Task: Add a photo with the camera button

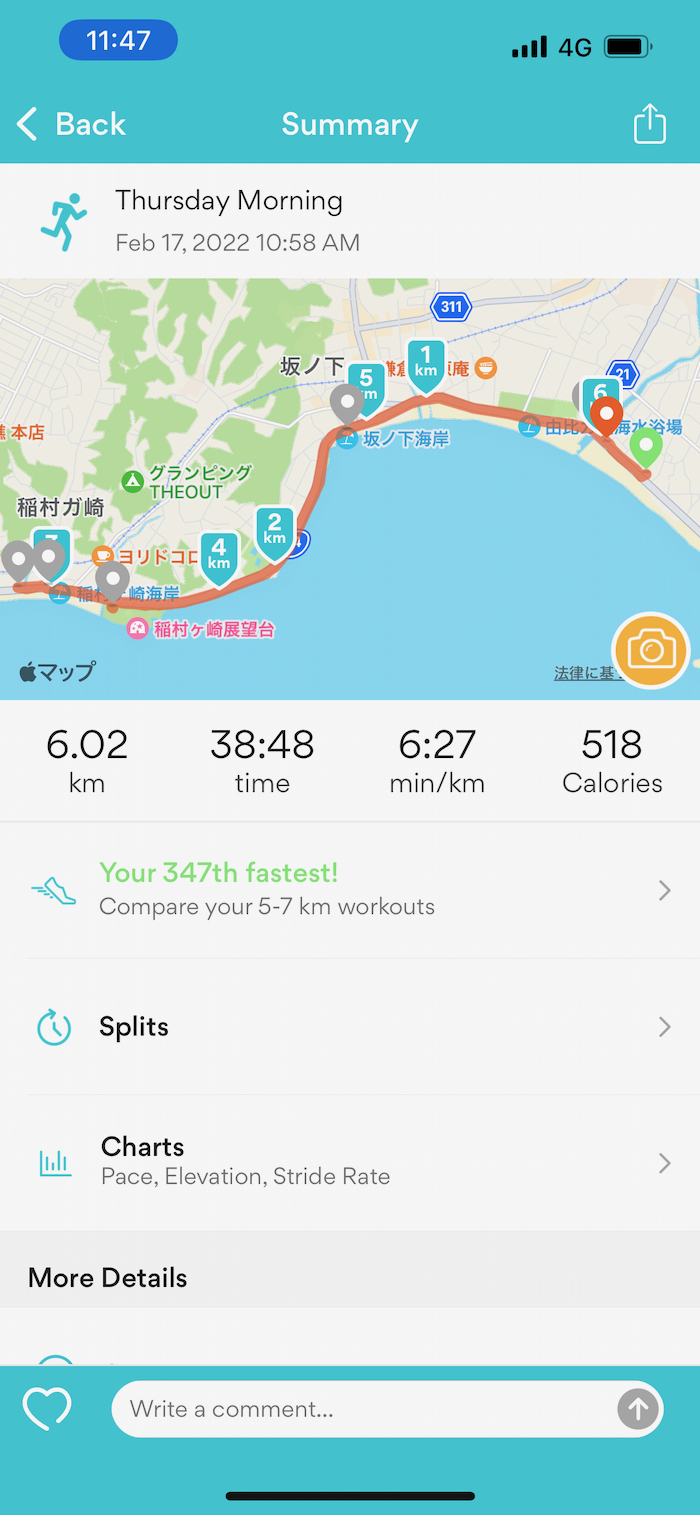Action: click(x=651, y=651)
